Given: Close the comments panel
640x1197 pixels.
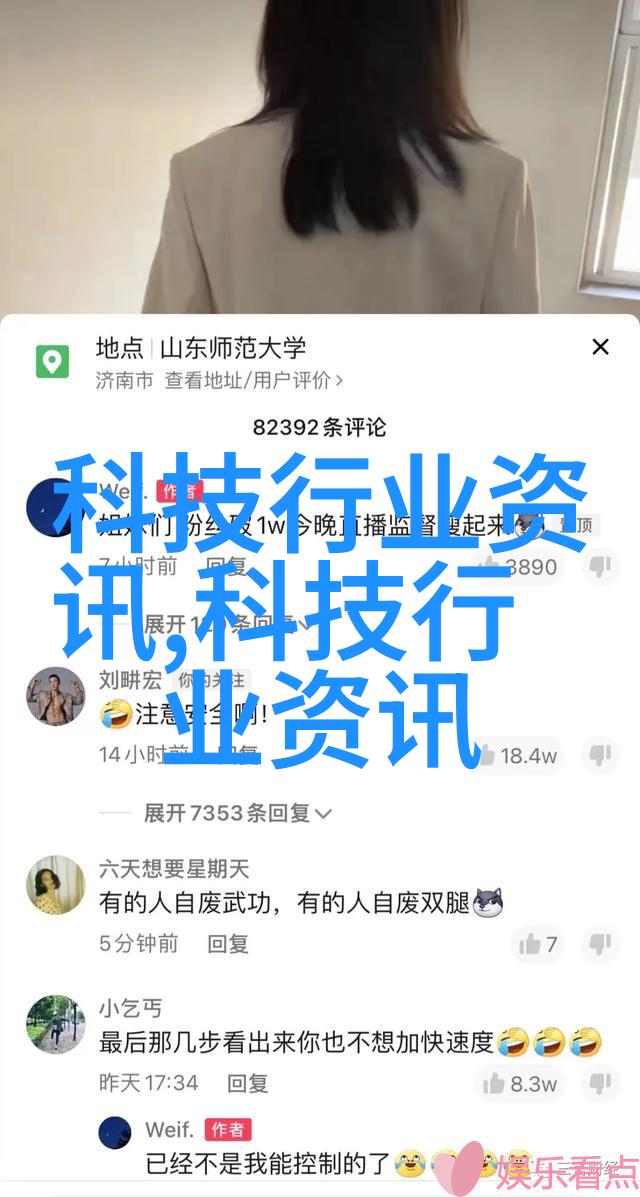Looking at the screenshot, I should tap(600, 347).
